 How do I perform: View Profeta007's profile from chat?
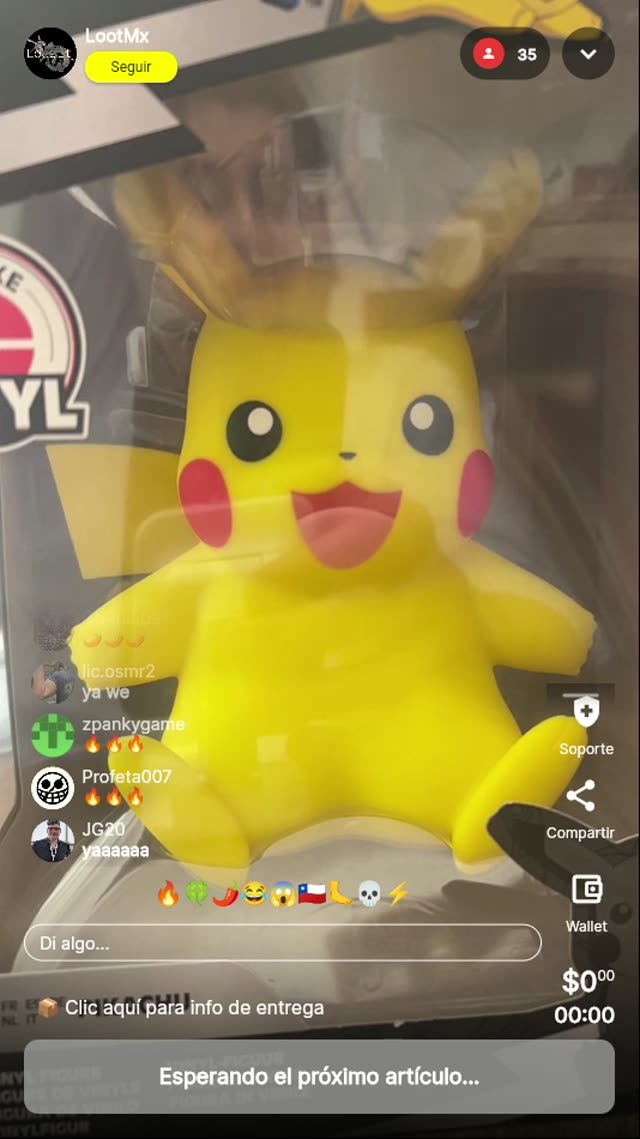click(53, 788)
